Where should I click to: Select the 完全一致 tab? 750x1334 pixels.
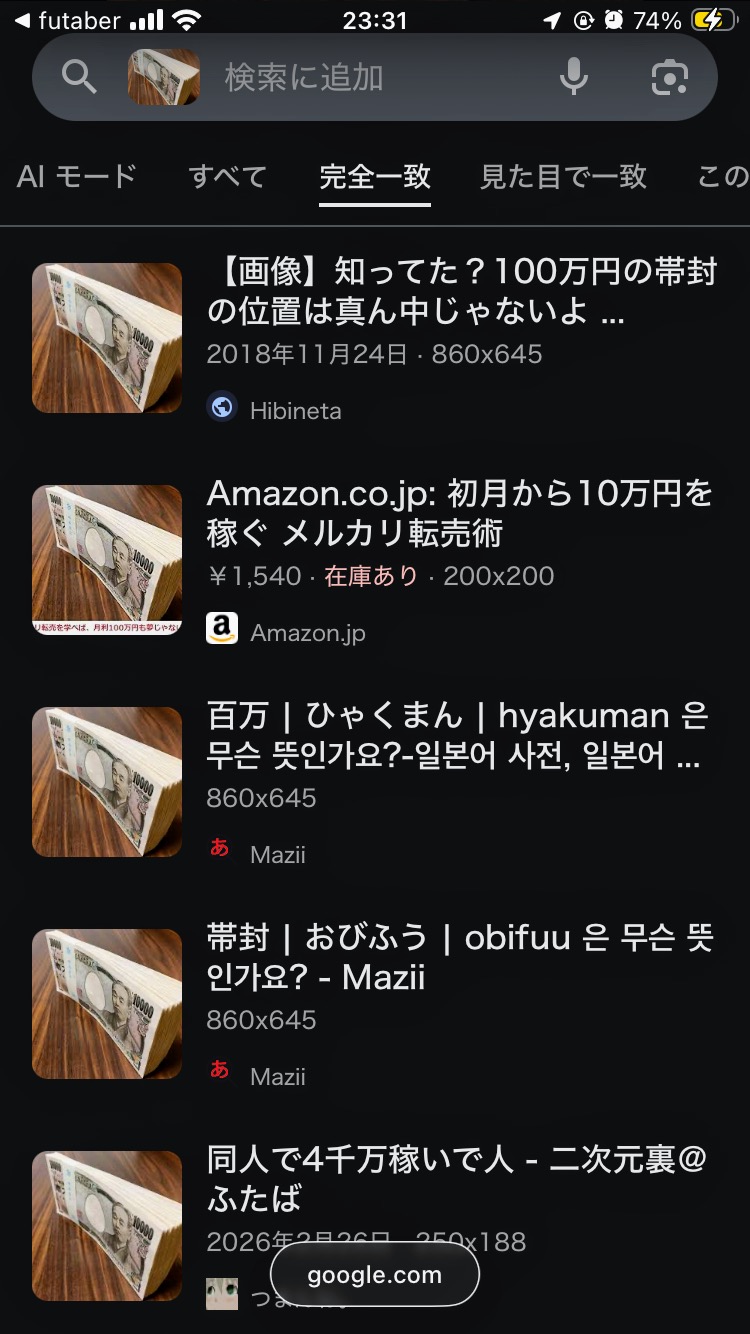(375, 177)
